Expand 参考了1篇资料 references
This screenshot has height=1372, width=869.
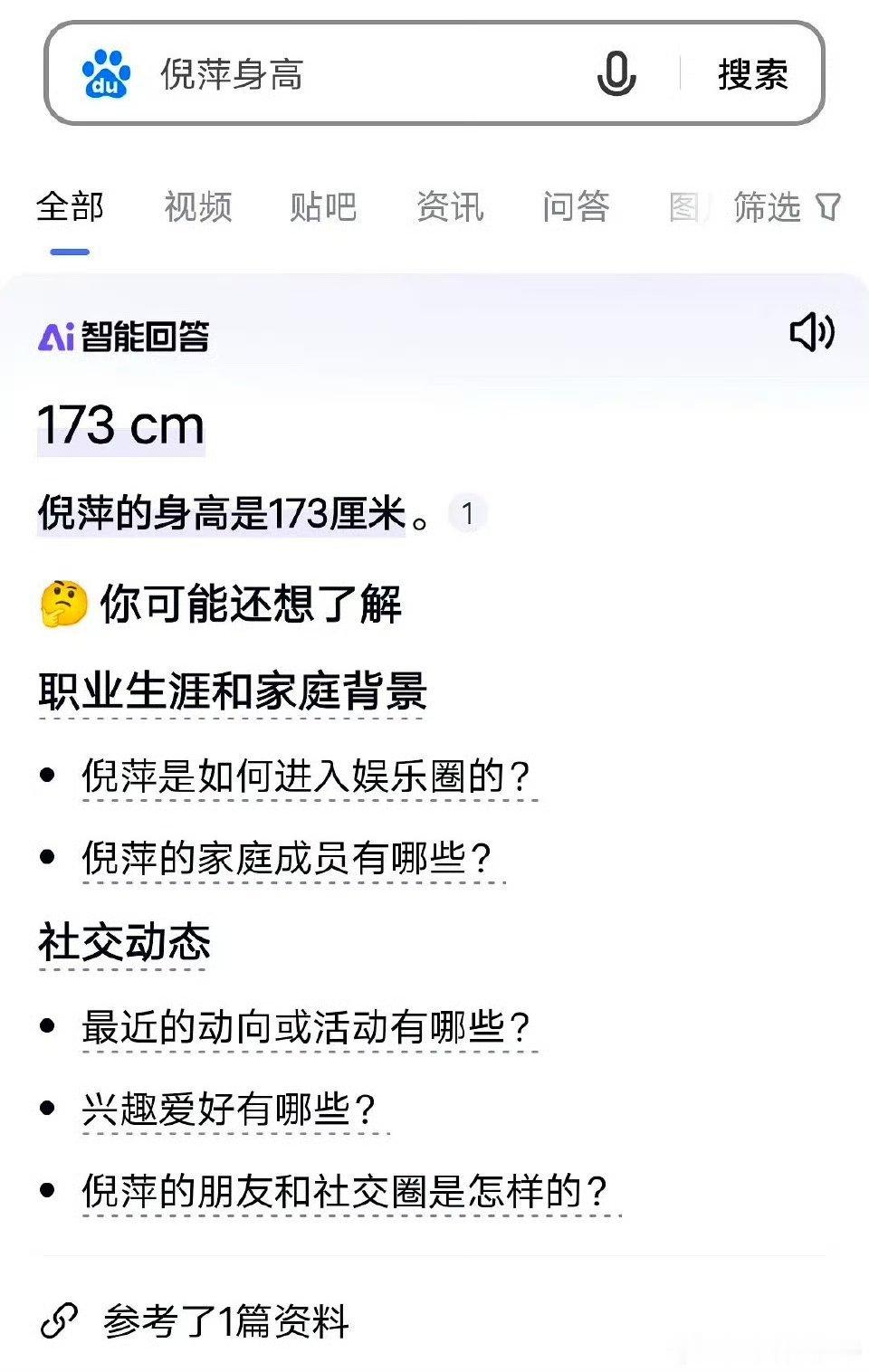coord(226,1320)
